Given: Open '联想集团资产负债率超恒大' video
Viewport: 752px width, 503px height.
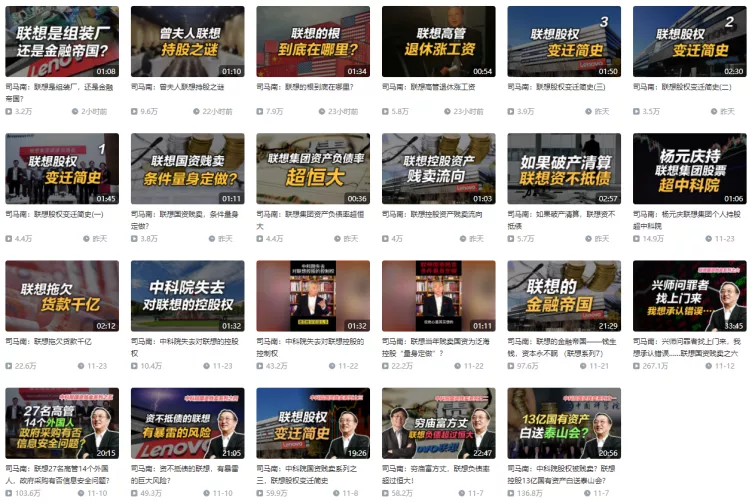Looking at the screenshot, I should [x=313, y=169].
